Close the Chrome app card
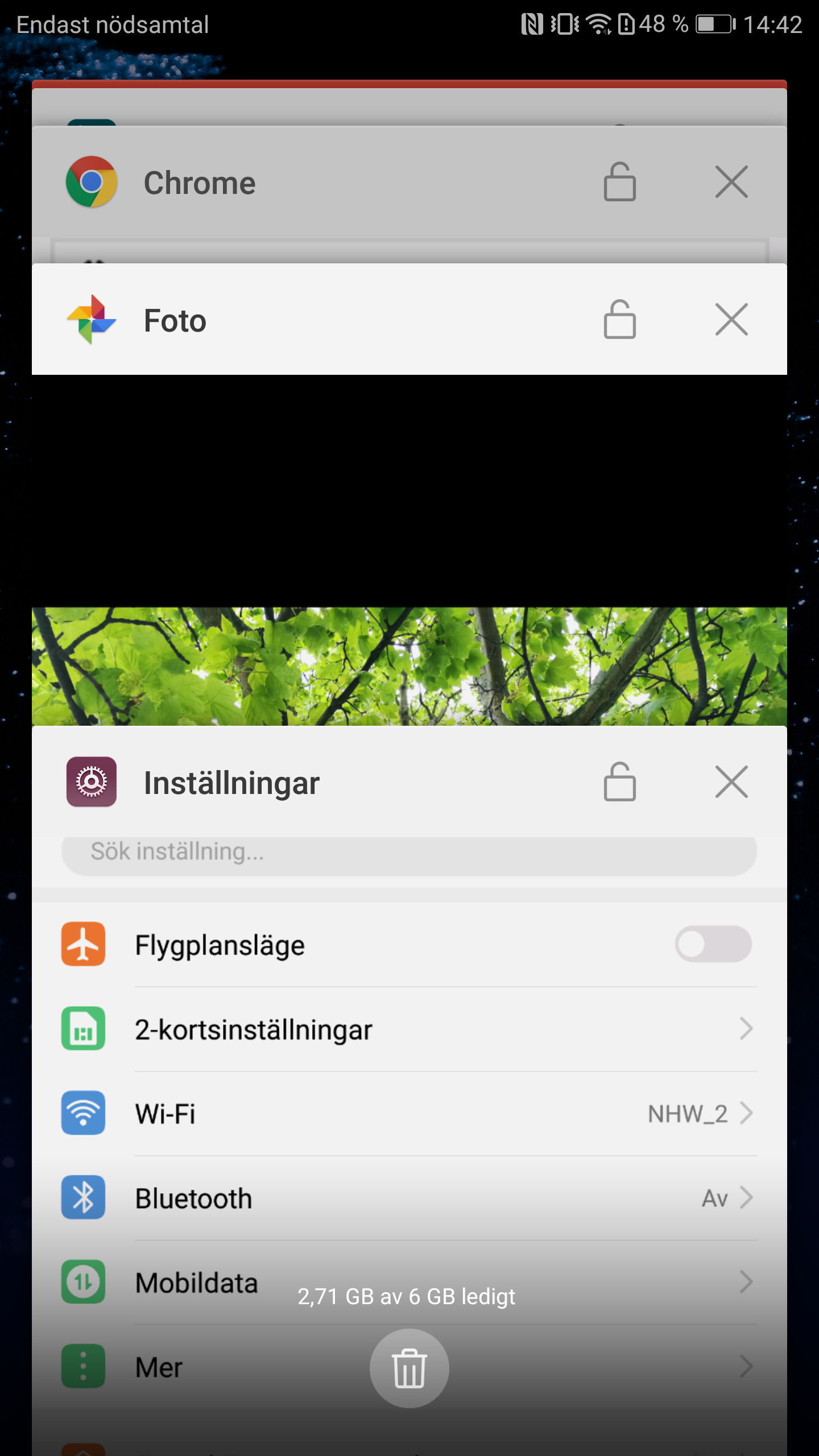Image resolution: width=819 pixels, height=1456 pixels. point(731,182)
